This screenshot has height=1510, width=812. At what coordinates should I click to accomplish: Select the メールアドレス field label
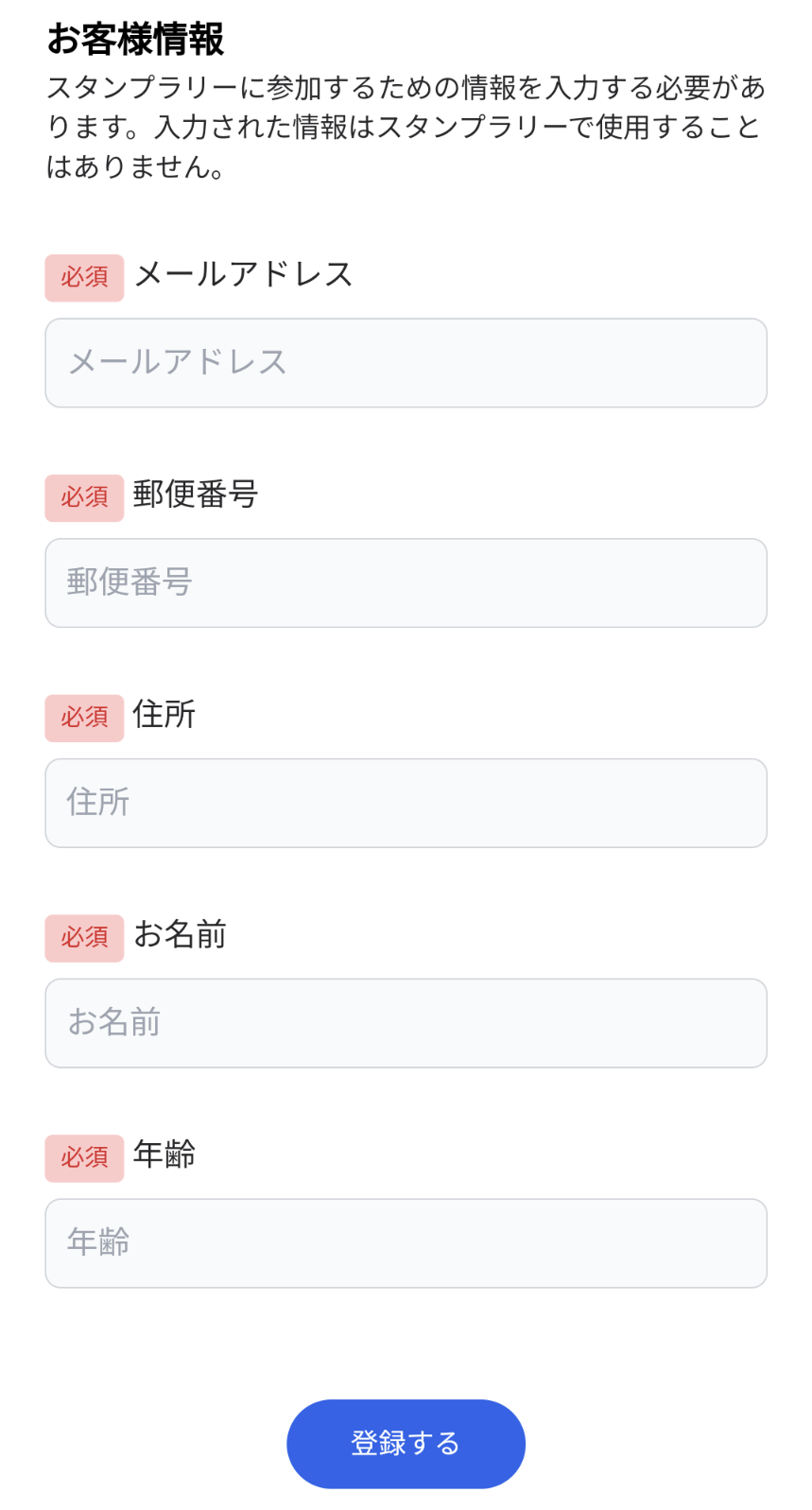pos(243,274)
